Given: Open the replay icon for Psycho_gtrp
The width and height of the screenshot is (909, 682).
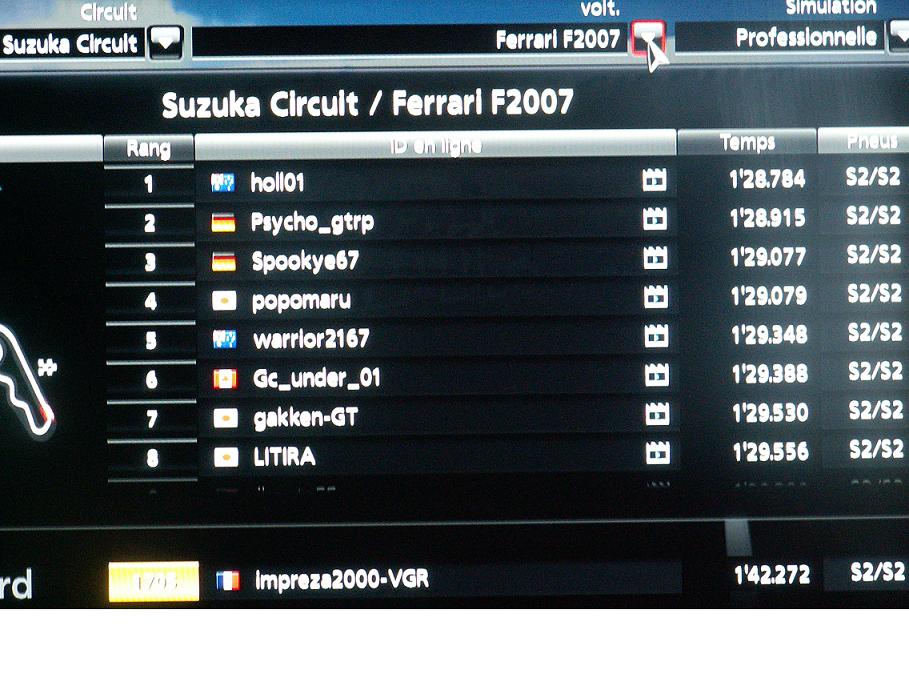Looking at the screenshot, I should [655, 219].
